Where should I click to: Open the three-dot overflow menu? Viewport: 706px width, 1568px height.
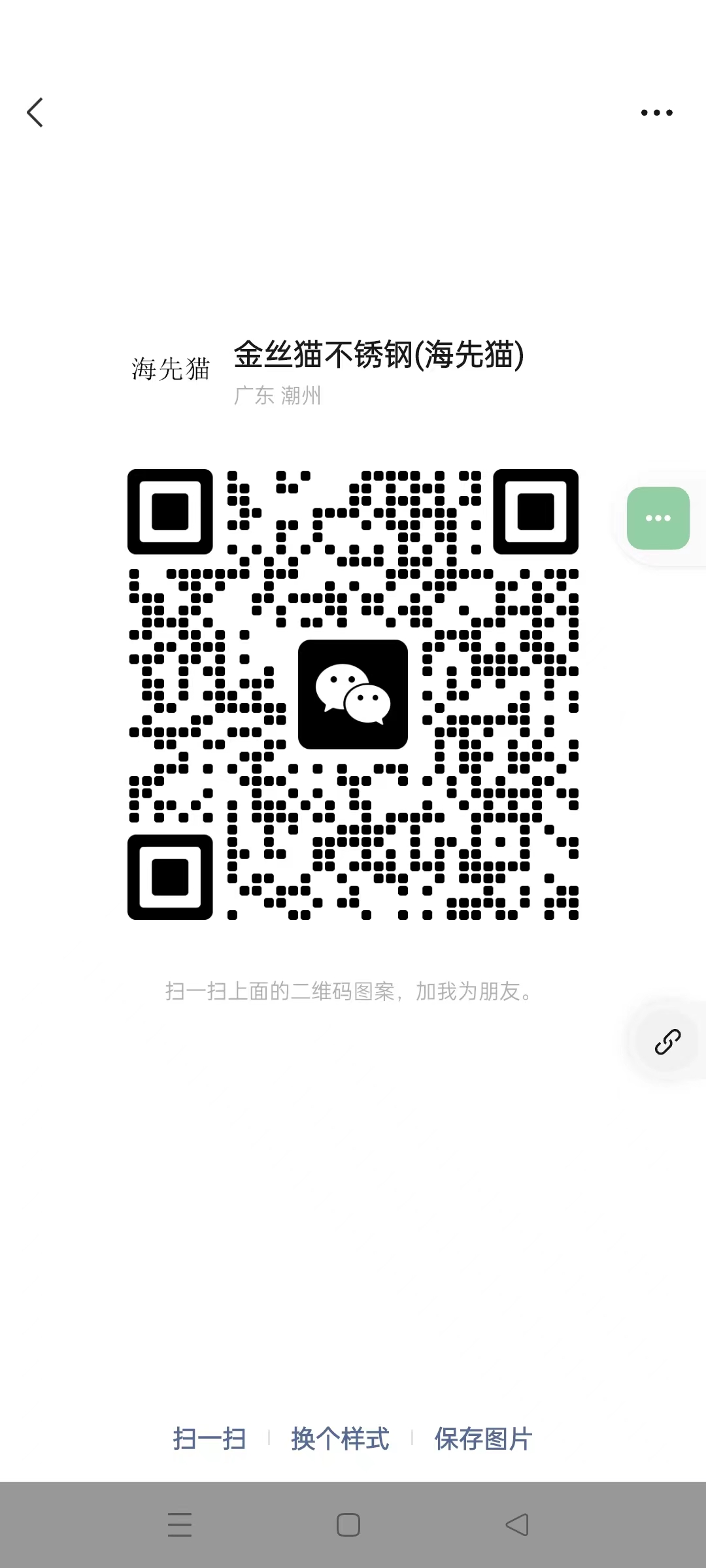656,112
